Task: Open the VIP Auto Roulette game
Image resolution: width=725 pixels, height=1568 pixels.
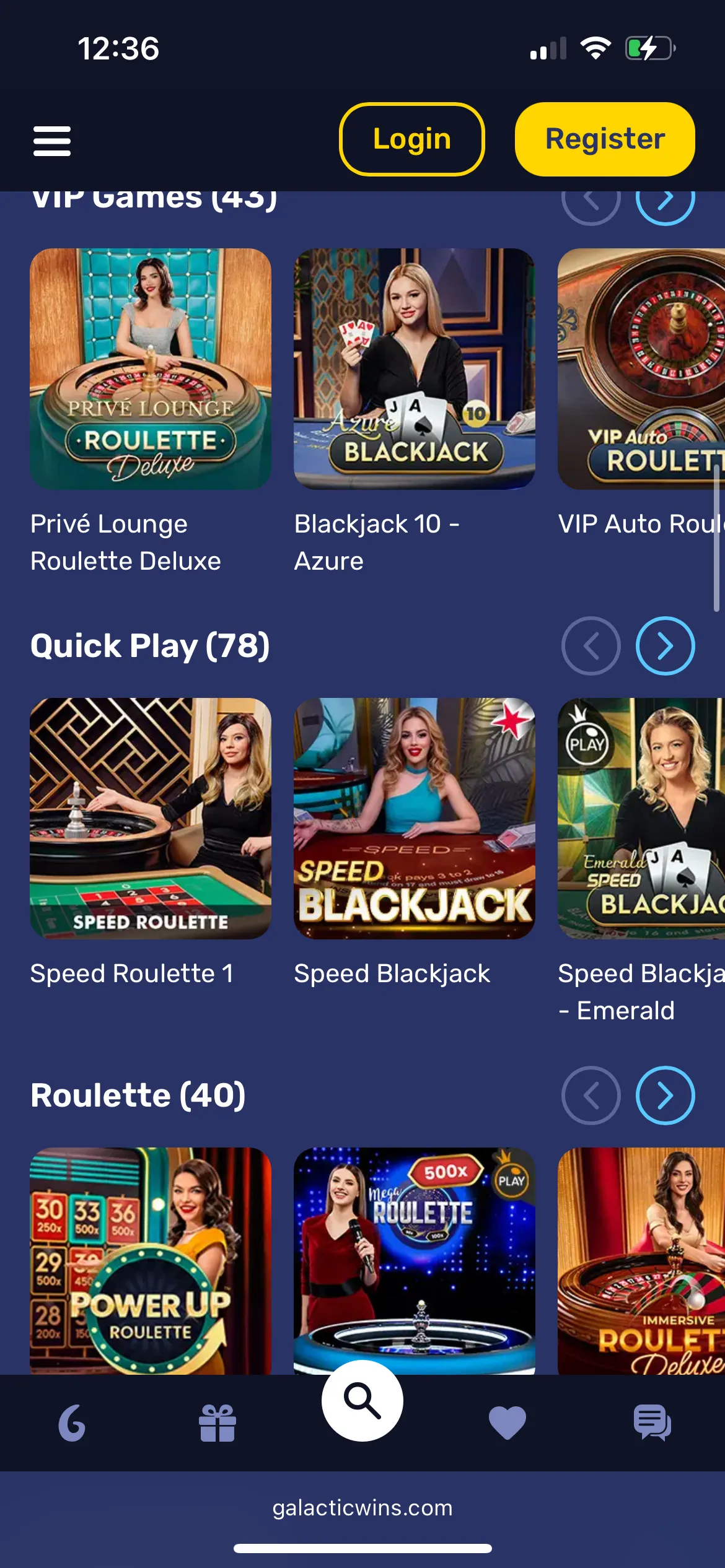Action: pos(641,368)
